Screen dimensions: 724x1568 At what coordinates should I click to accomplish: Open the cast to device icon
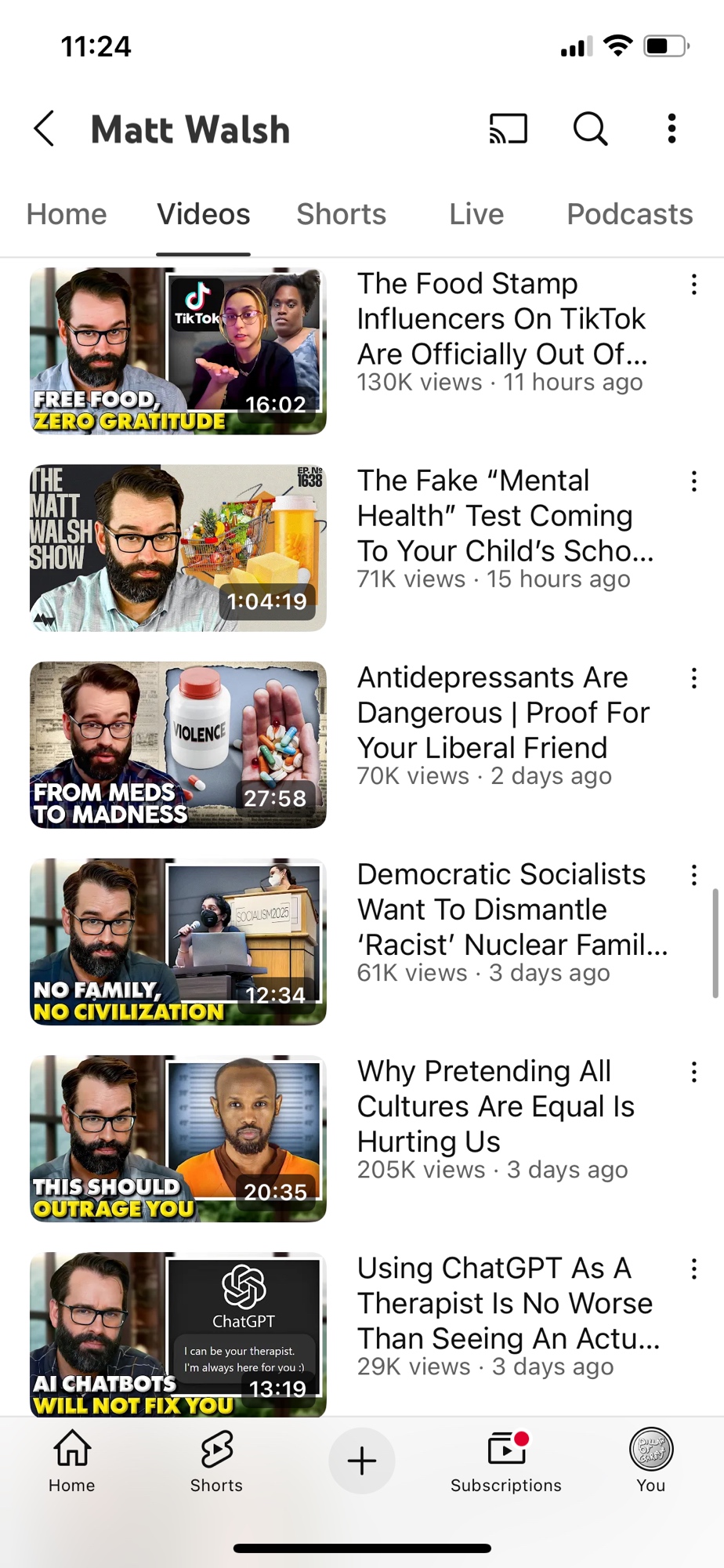[x=508, y=129]
